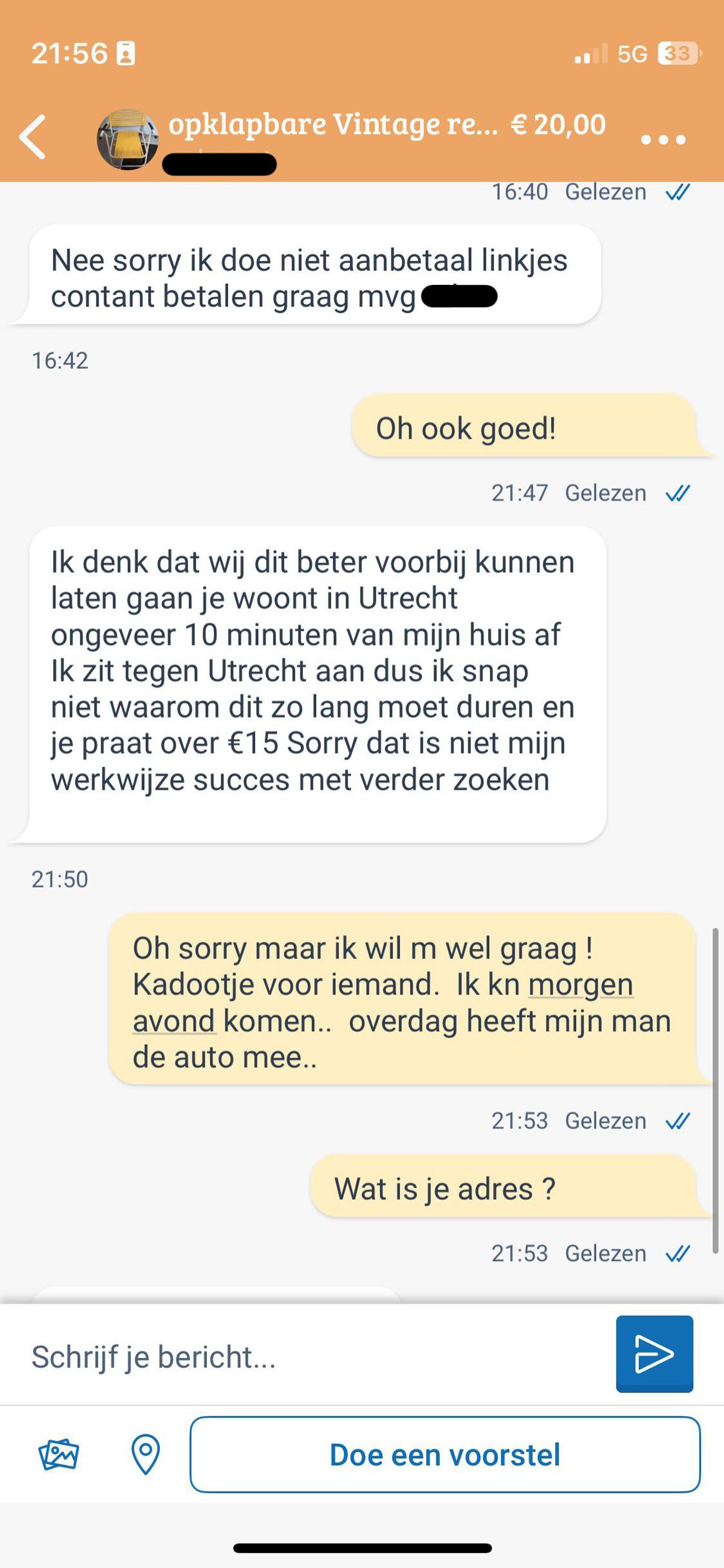Send the message with the arrow button
724x1568 pixels.
(654, 1354)
